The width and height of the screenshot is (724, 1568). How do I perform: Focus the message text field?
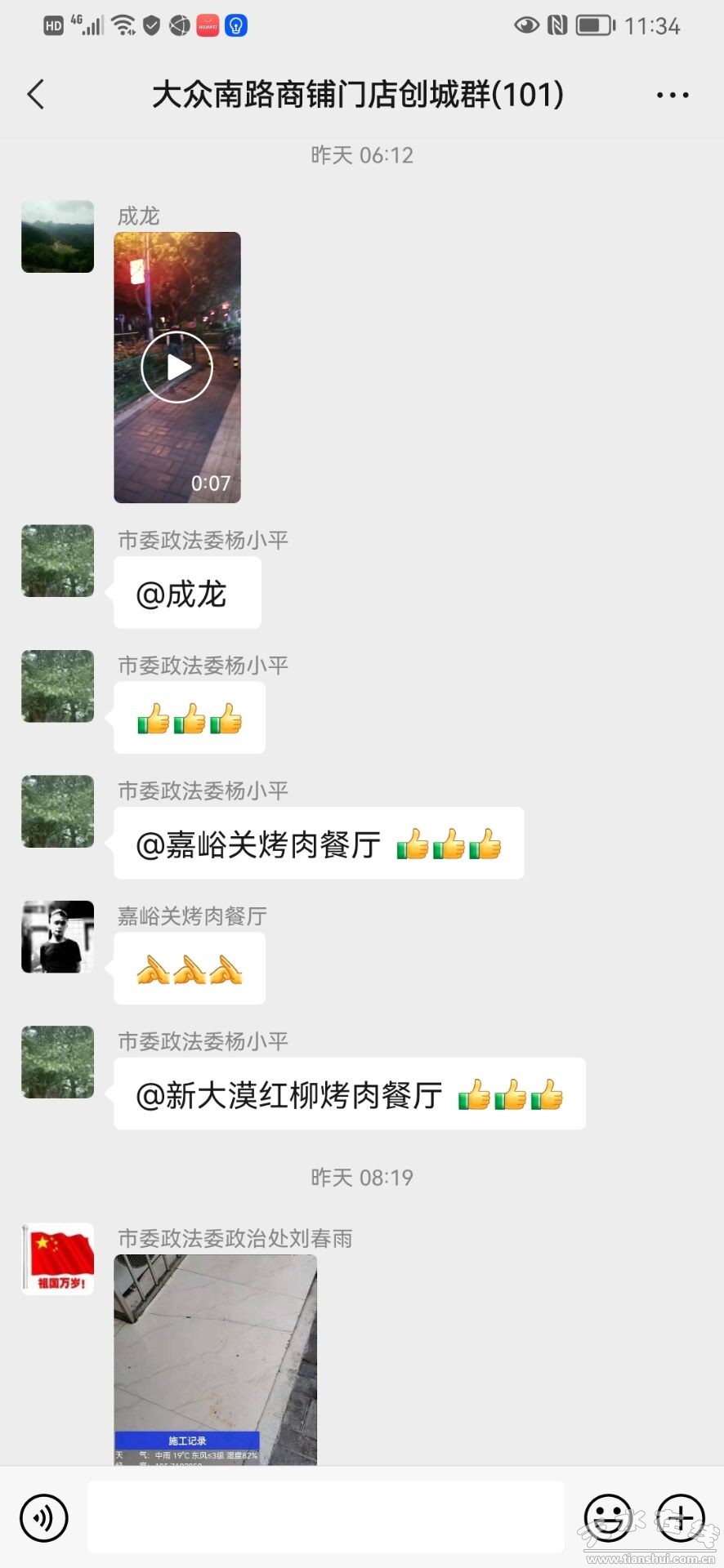(x=325, y=1517)
